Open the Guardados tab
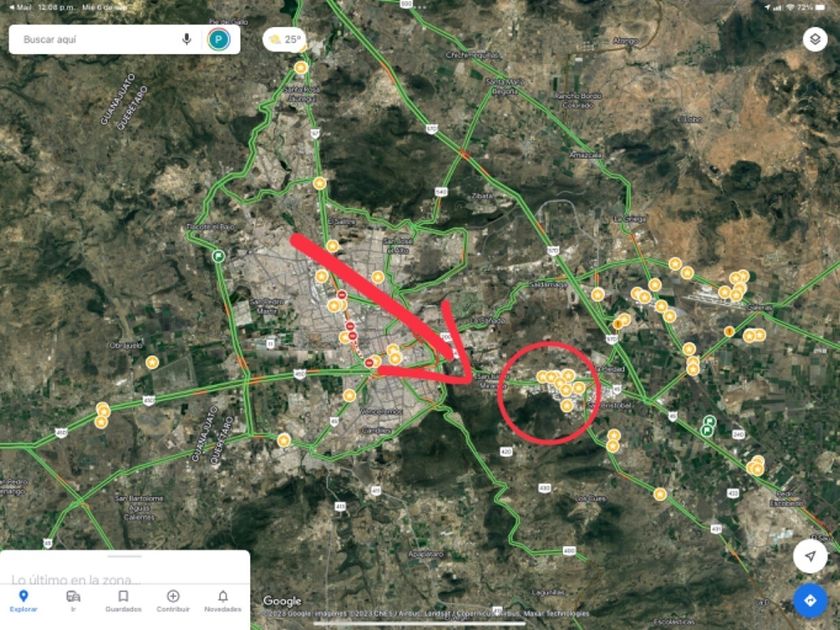This screenshot has width=840, height=630. point(123,600)
